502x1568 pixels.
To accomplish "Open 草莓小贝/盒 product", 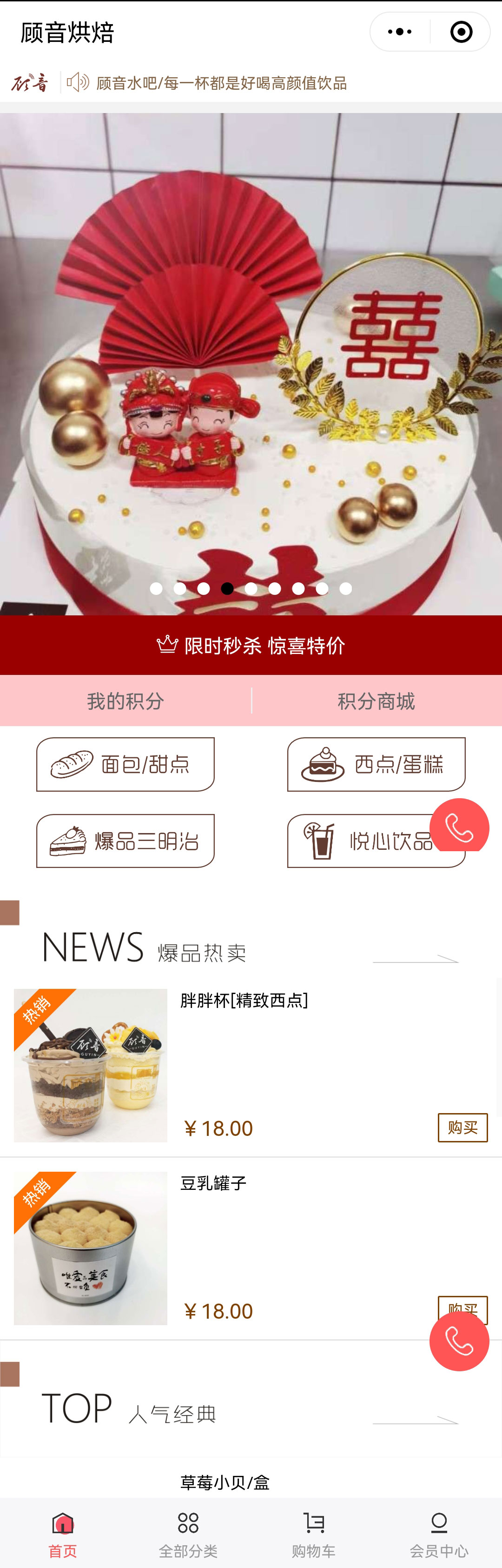I will point(225,1483).
